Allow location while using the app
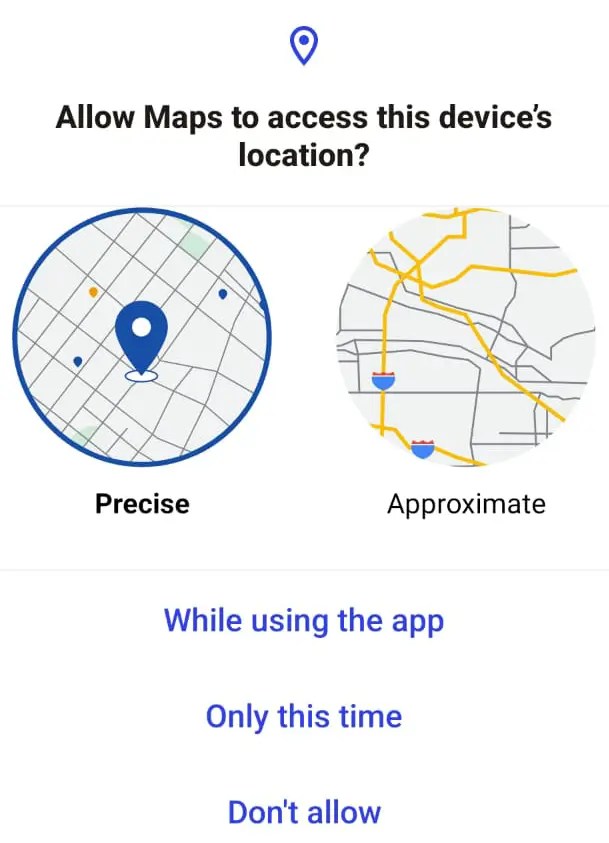The width and height of the screenshot is (609, 843). coord(304,620)
